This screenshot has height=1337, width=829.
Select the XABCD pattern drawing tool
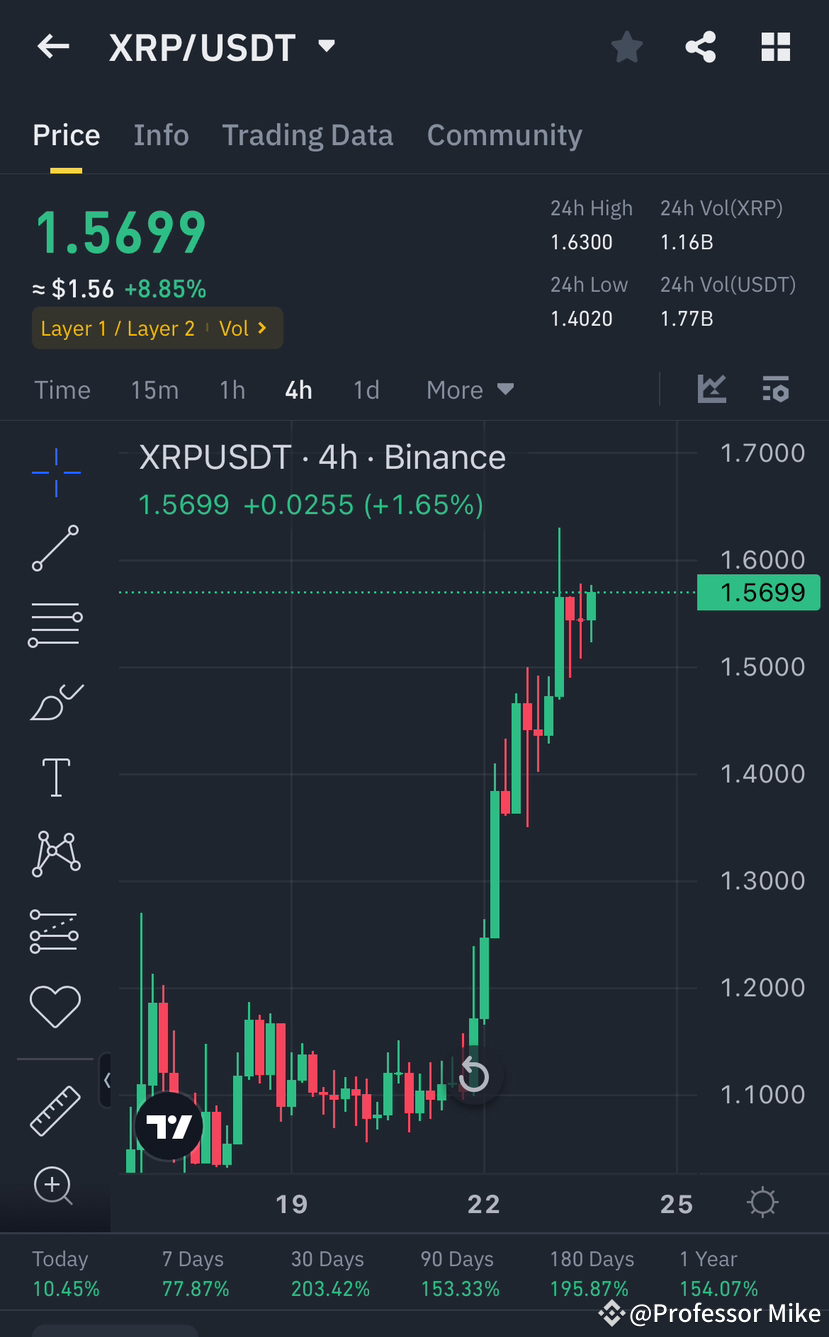coord(54,853)
